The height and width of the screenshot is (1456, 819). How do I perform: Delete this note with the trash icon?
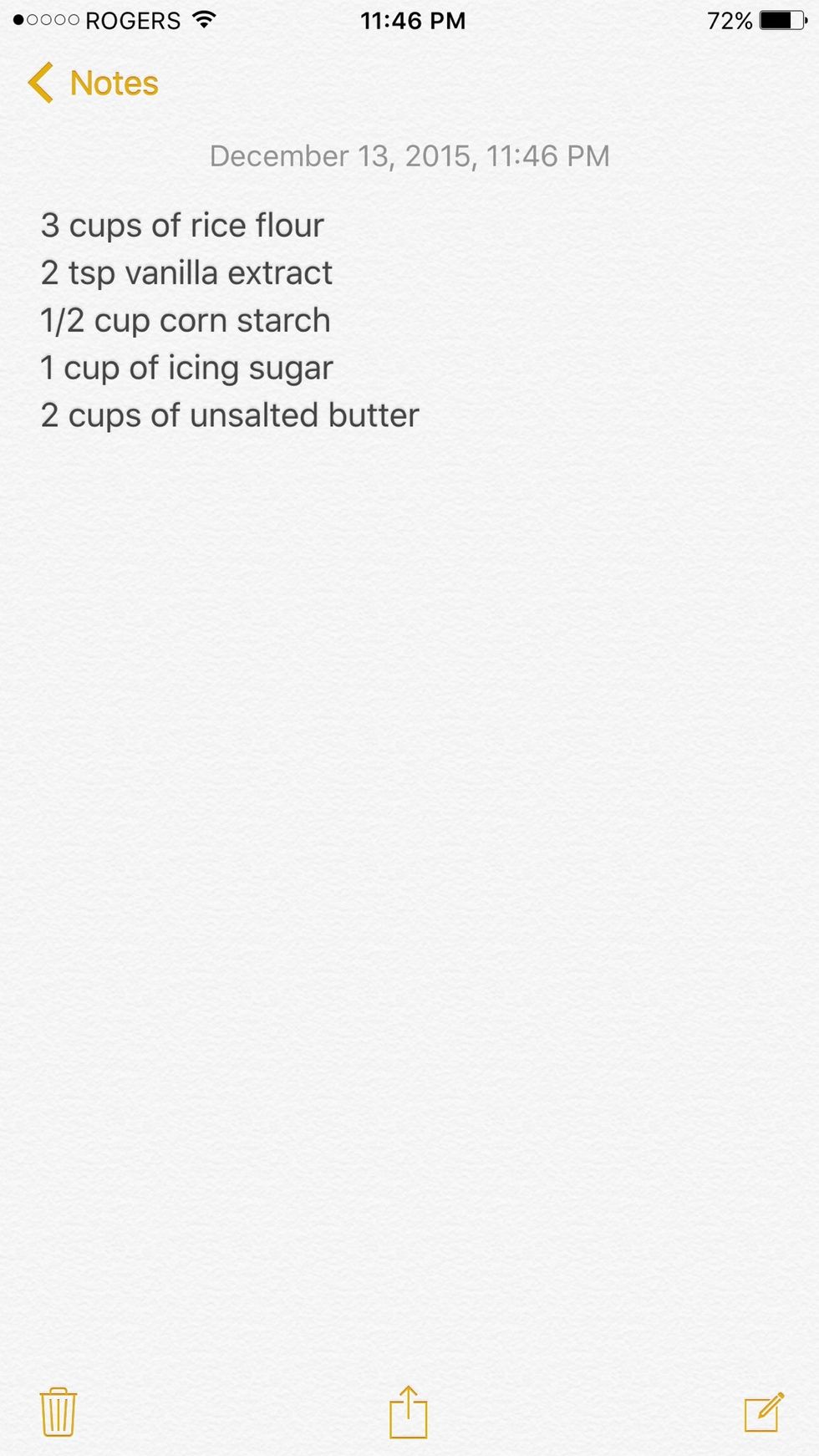(58, 1412)
